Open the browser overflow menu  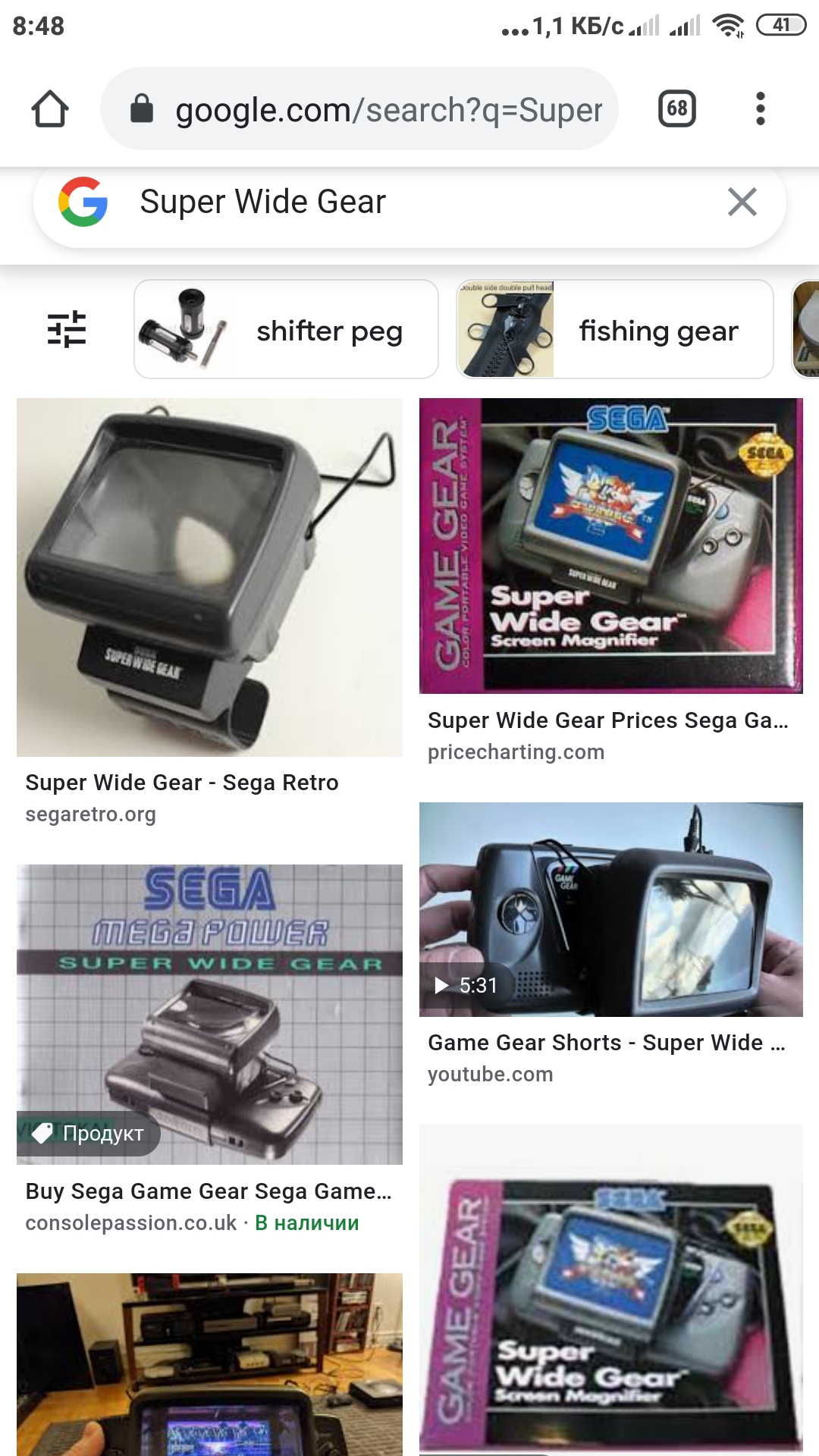[x=760, y=108]
